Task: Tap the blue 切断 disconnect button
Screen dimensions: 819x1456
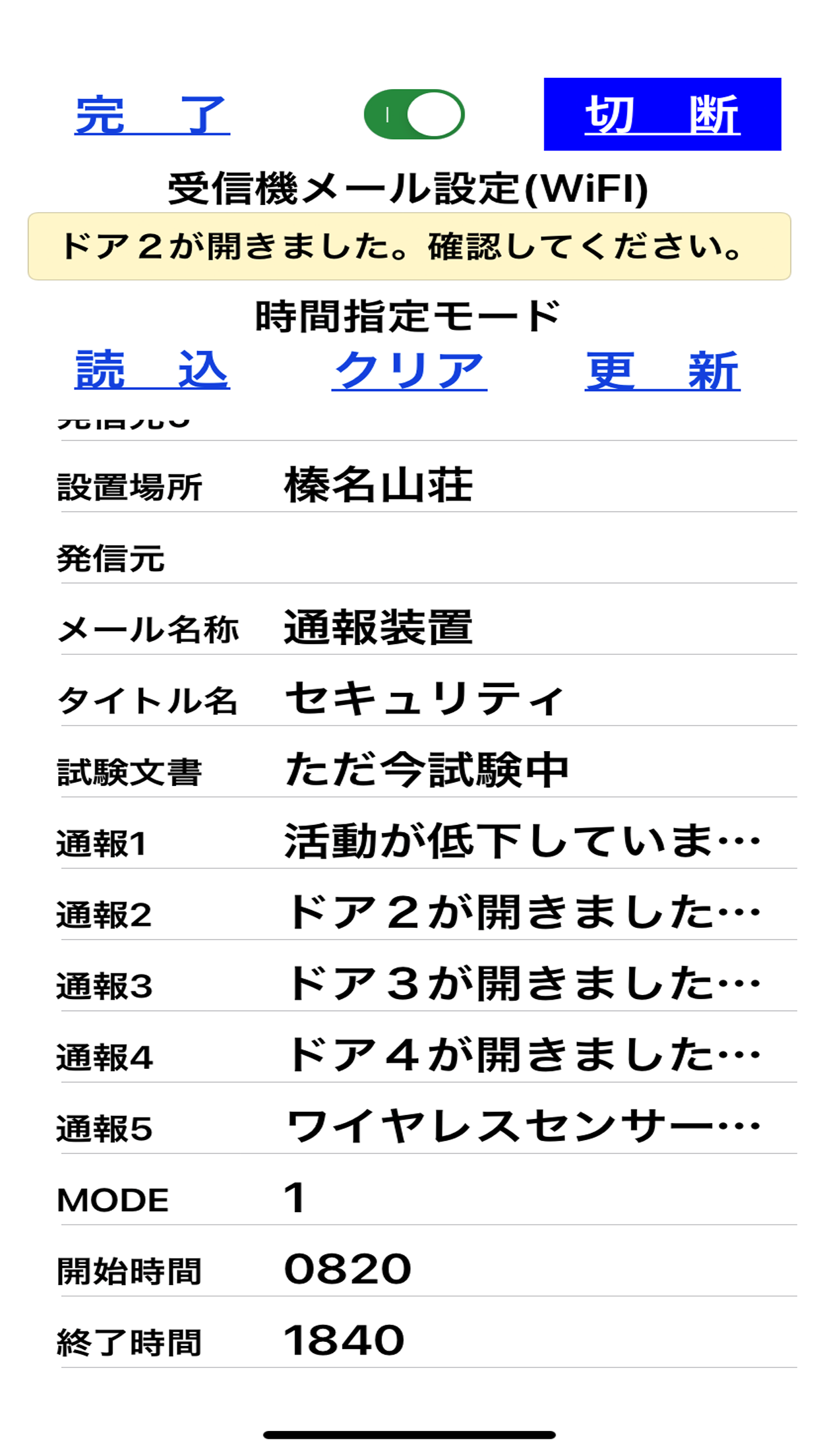Action: point(662,114)
